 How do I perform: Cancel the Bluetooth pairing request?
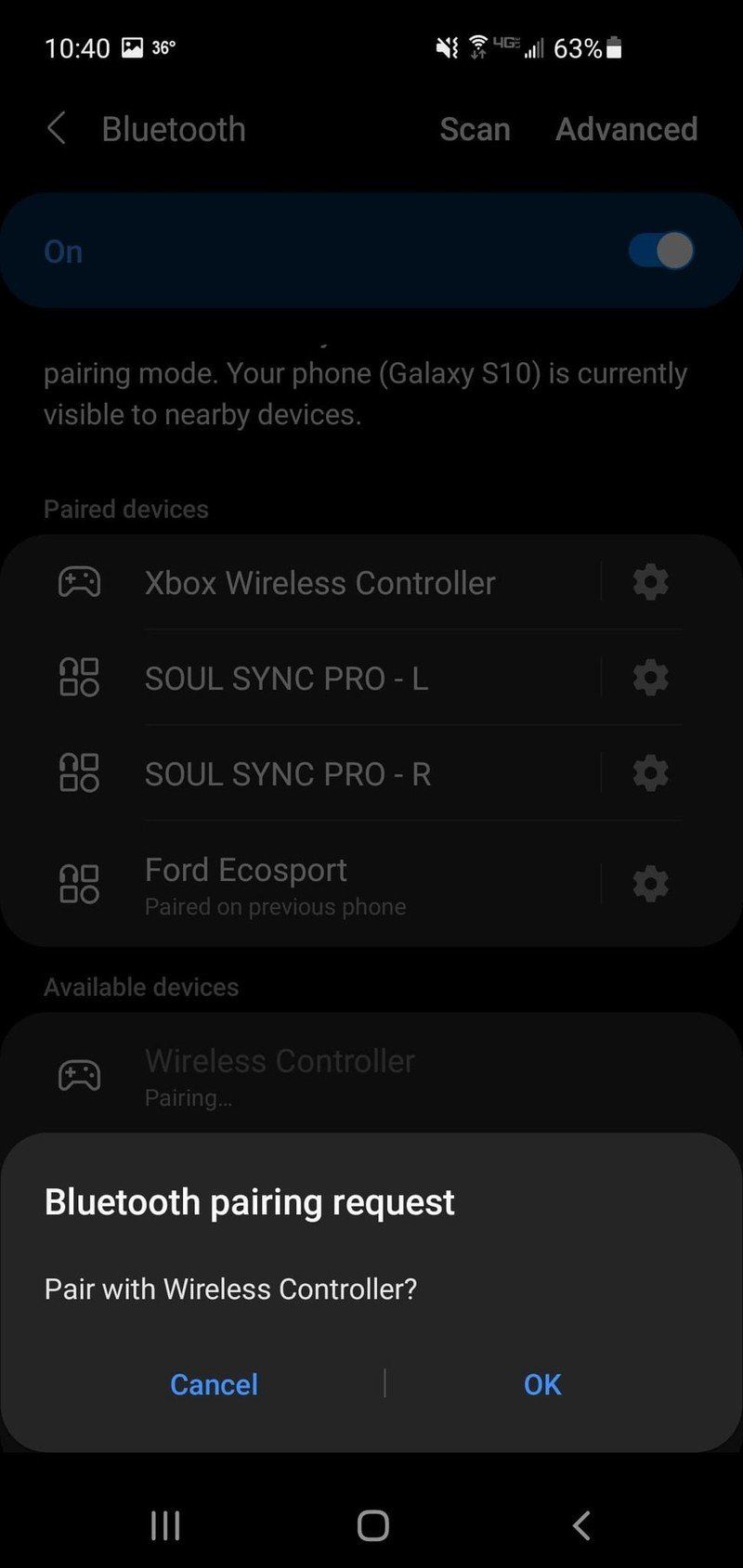pyautogui.click(x=214, y=1384)
